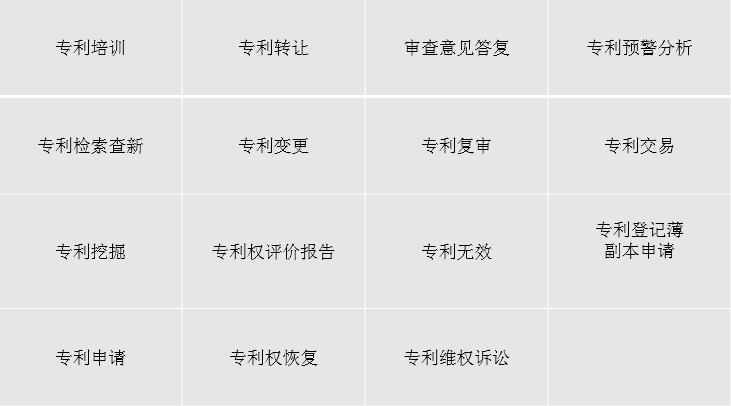Open 专利无效 service
Screen dimensions: 731x406
tap(456, 252)
